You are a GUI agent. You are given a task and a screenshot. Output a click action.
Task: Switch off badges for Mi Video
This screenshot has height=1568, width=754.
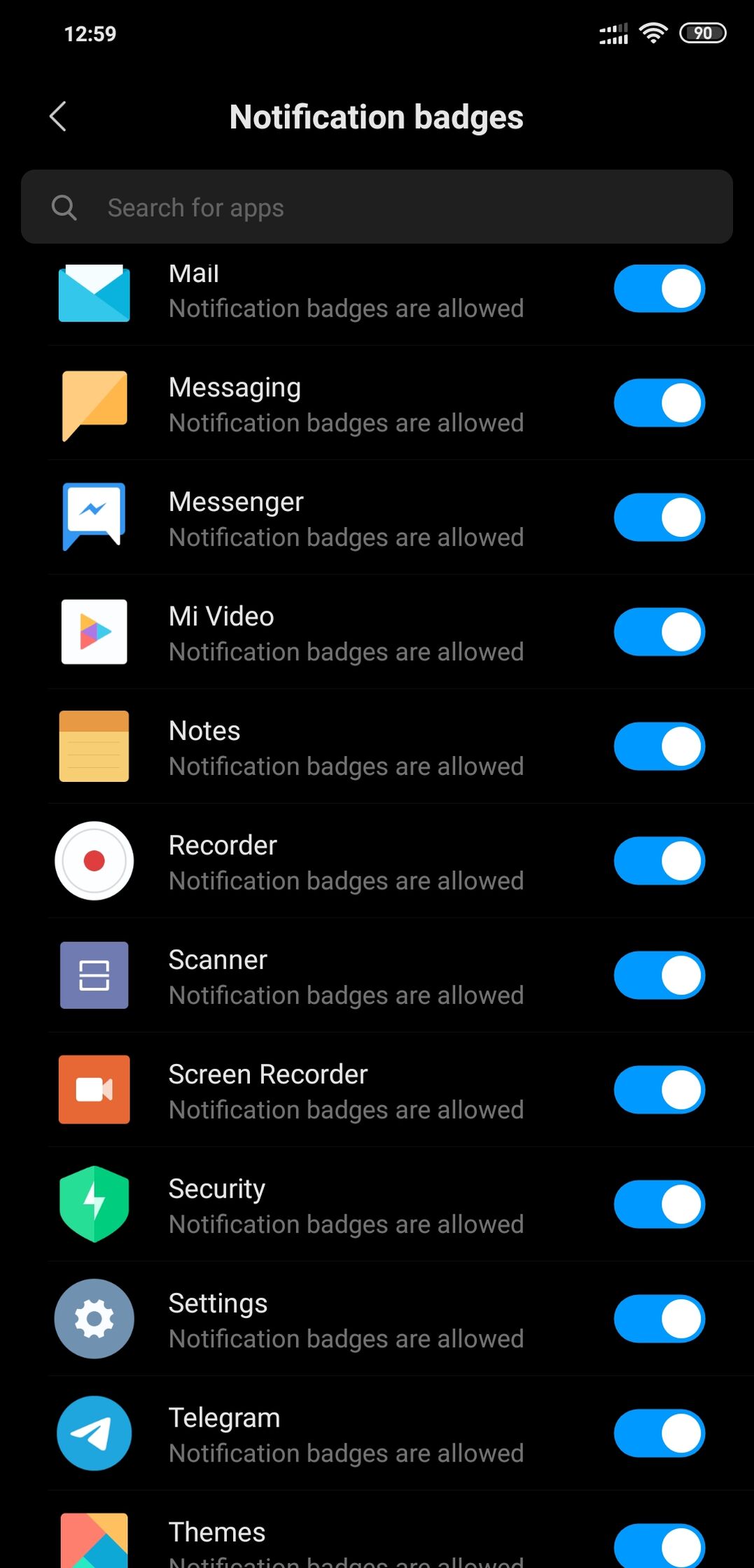click(659, 631)
